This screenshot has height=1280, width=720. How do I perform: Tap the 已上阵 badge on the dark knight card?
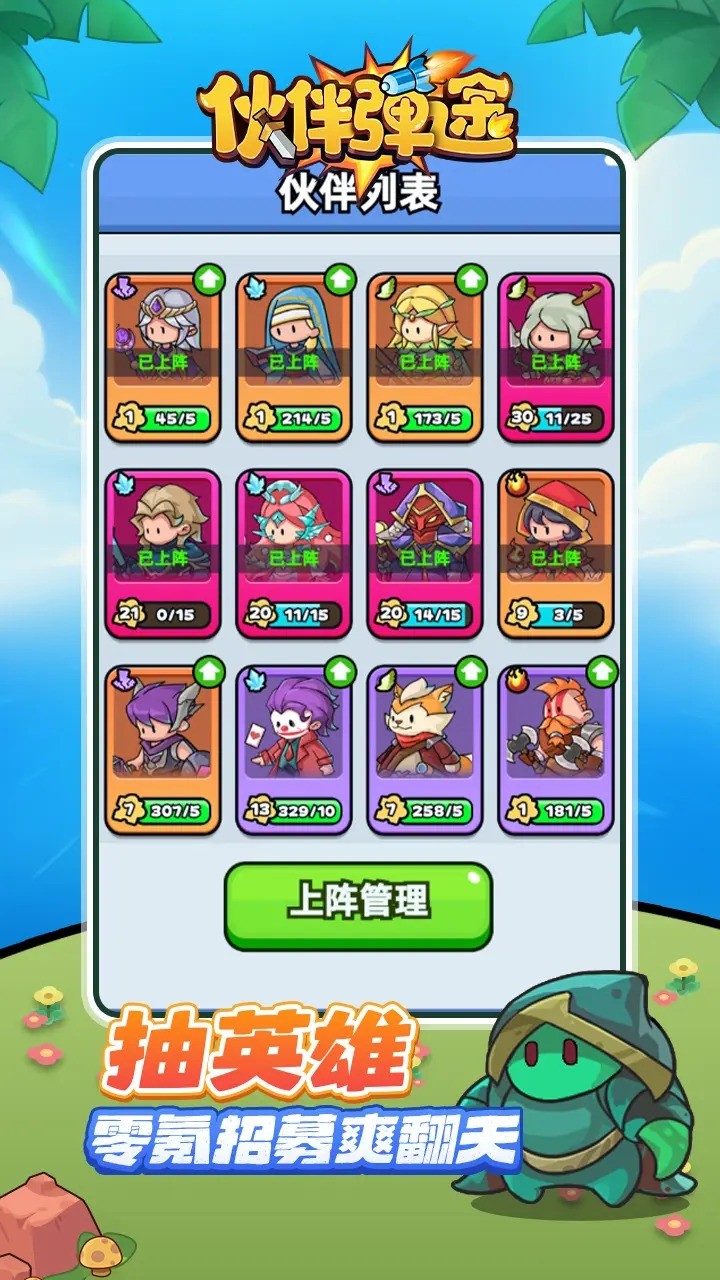pos(427,558)
